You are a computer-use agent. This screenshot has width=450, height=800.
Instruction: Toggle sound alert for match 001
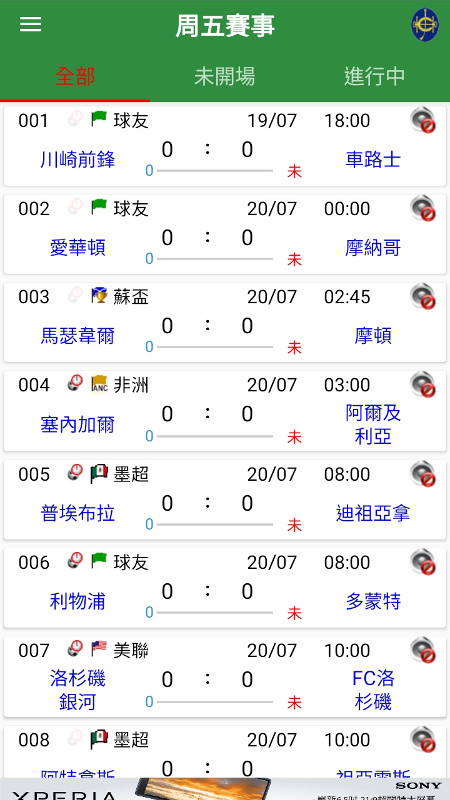[x=423, y=120]
